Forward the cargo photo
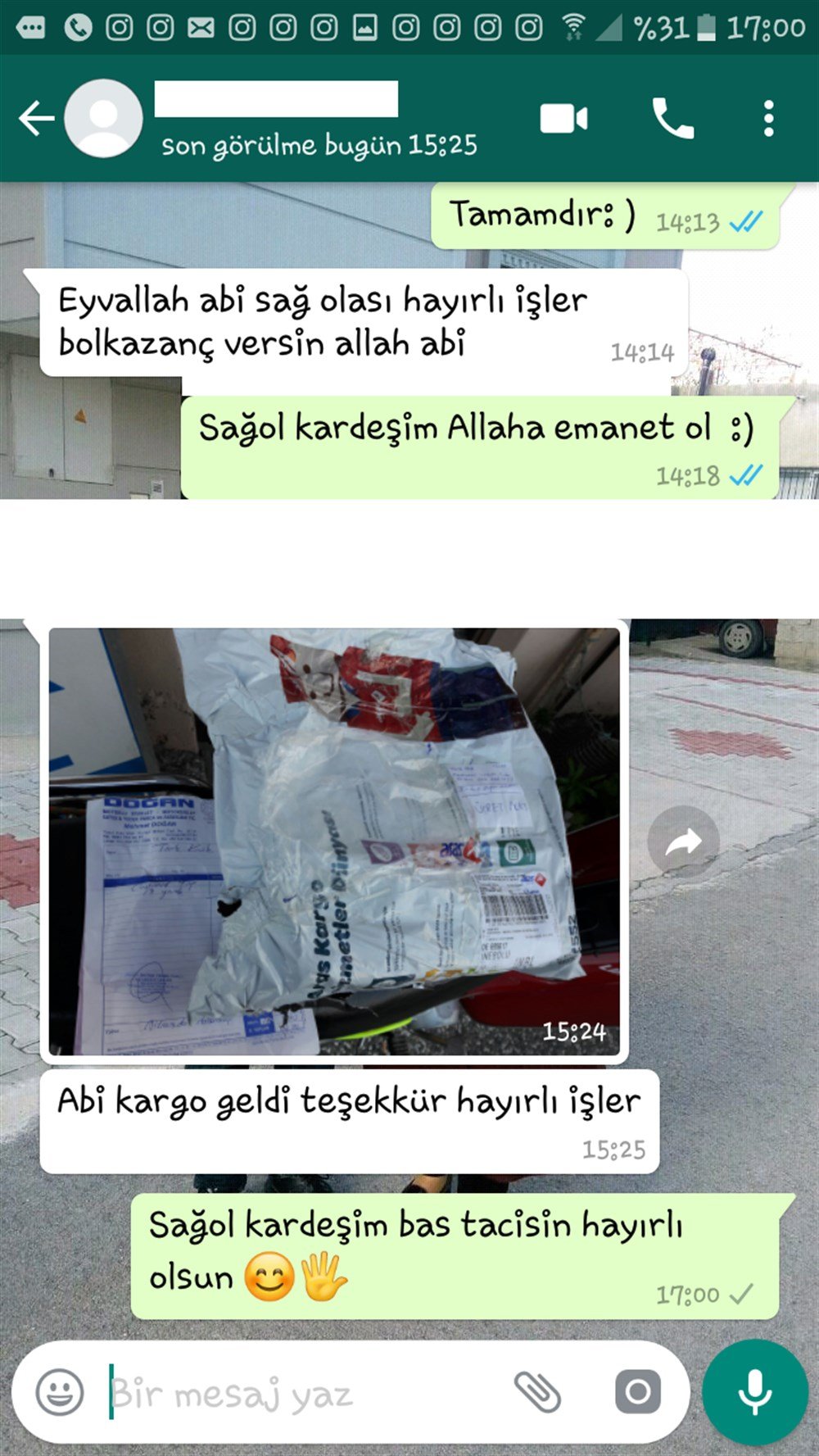Screen dimensions: 819x1456 point(683,842)
